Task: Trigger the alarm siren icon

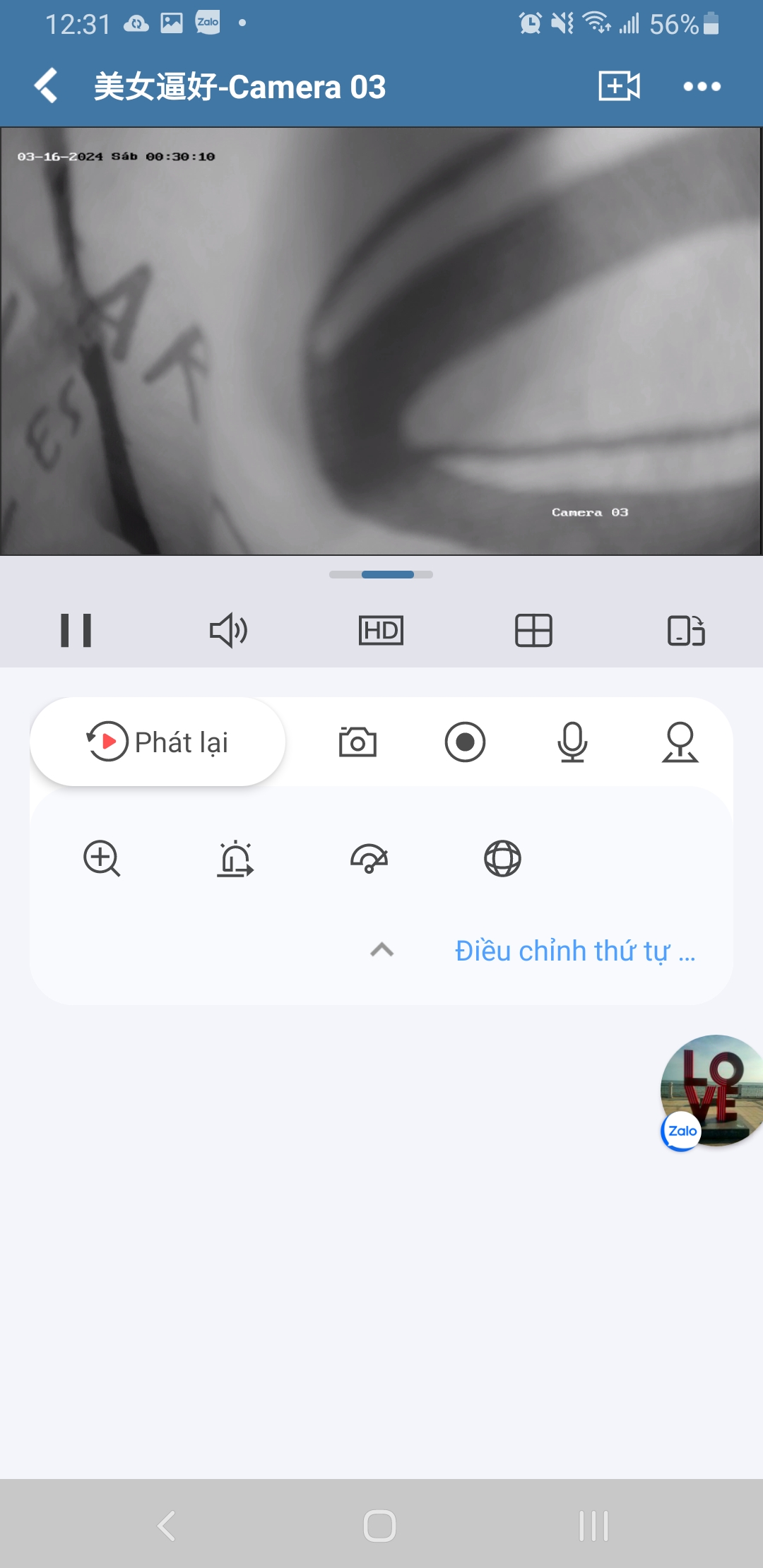Action: pyautogui.click(x=235, y=858)
